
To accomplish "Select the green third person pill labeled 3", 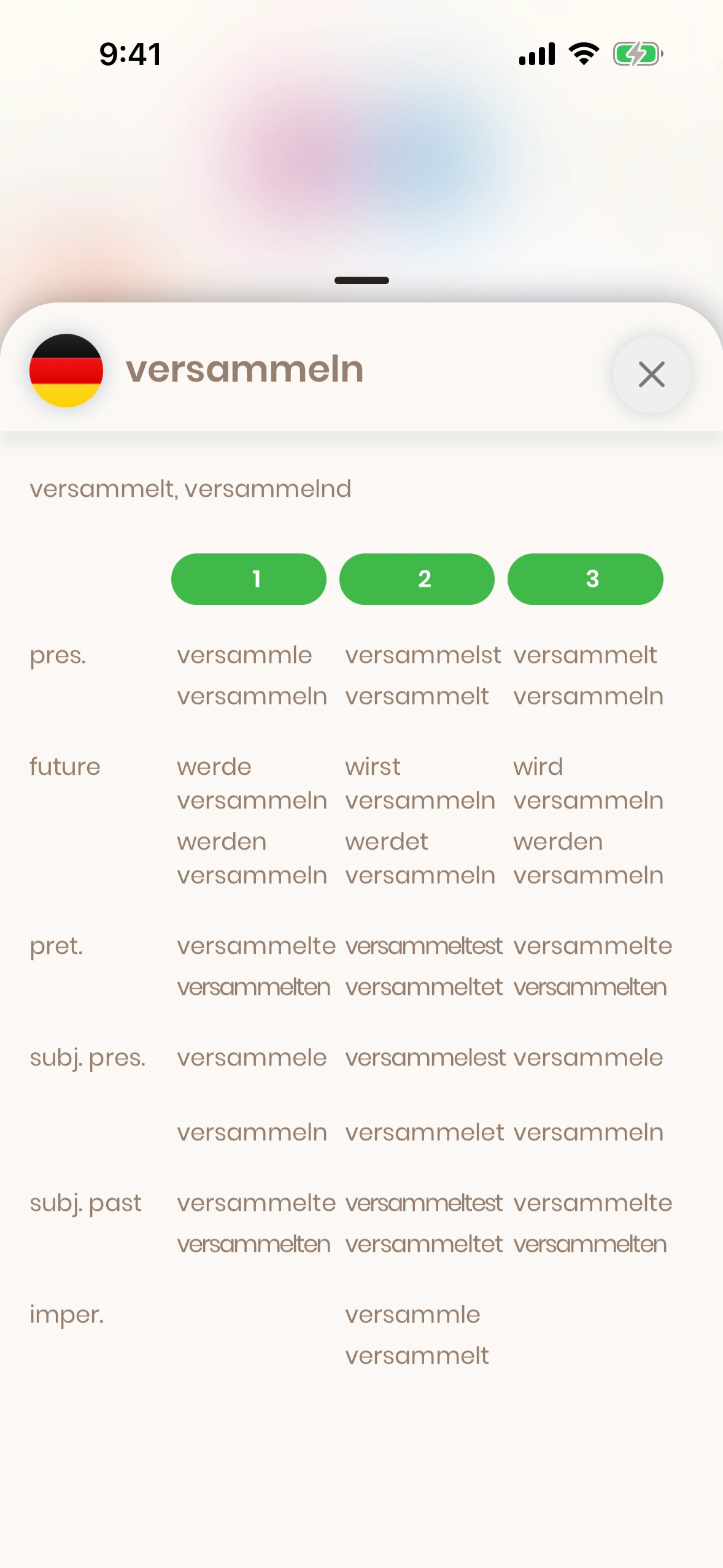I will (x=585, y=579).
